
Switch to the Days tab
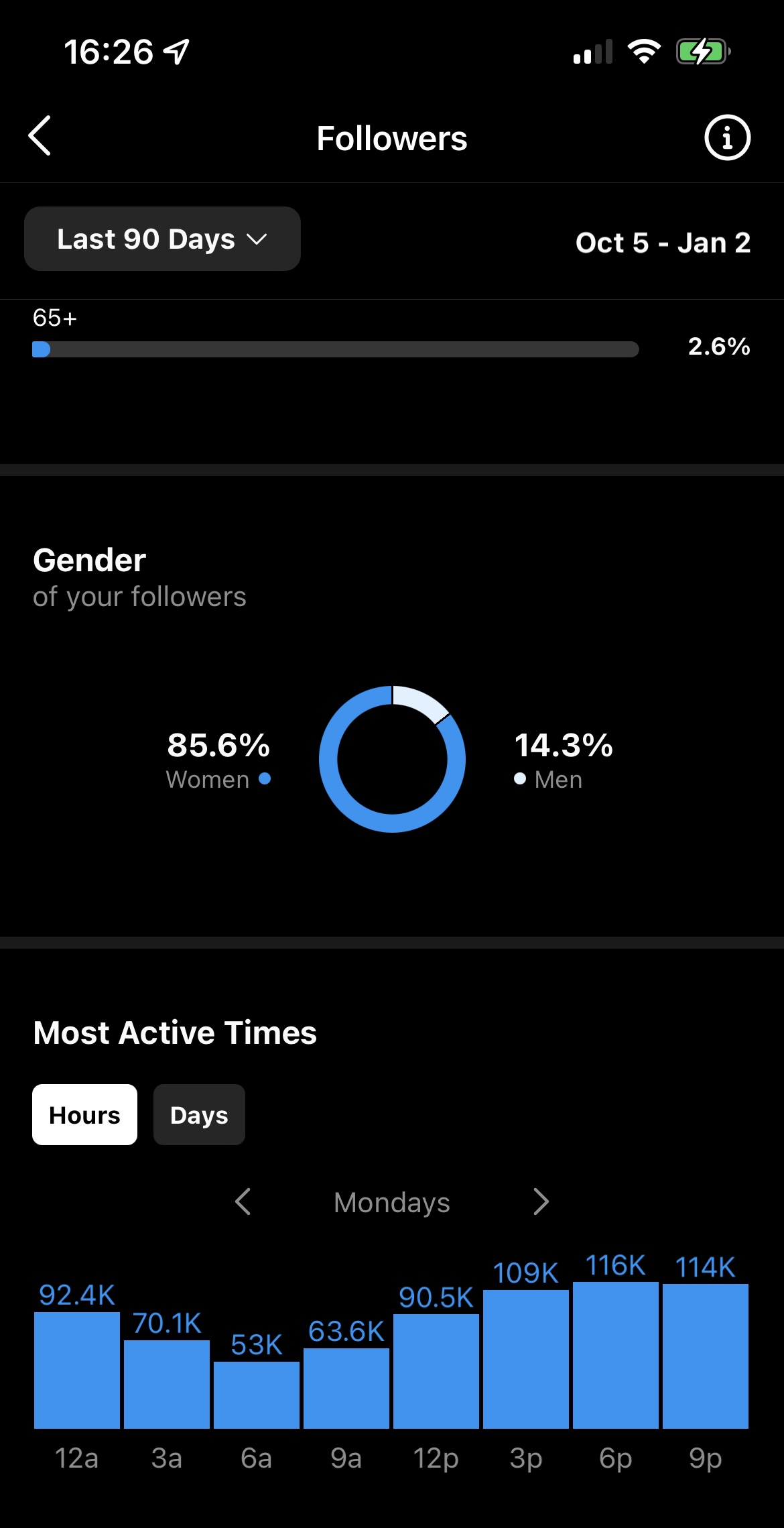[x=199, y=1115]
